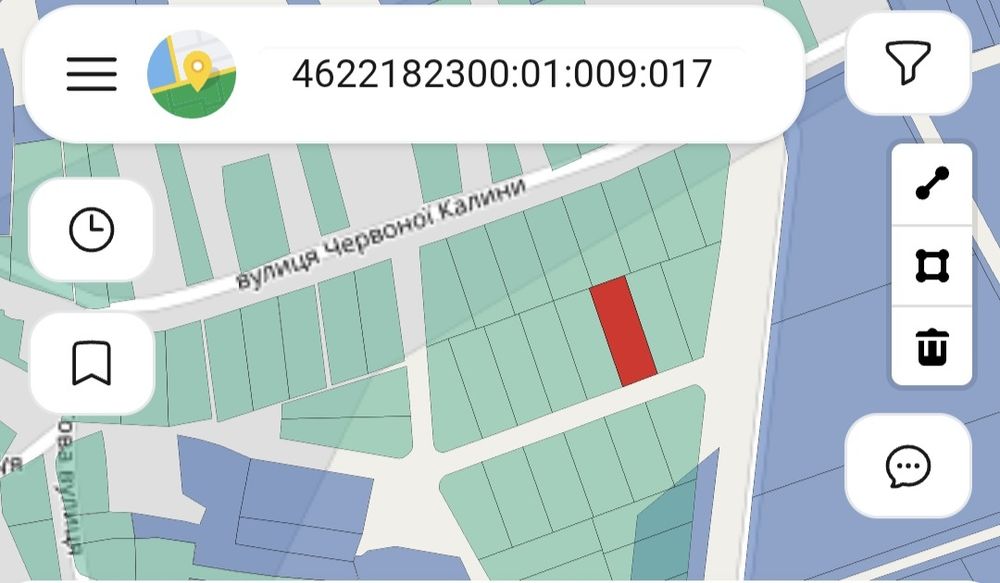Select the polygon area measuring tool
The height and width of the screenshot is (583, 1000).
(931, 266)
